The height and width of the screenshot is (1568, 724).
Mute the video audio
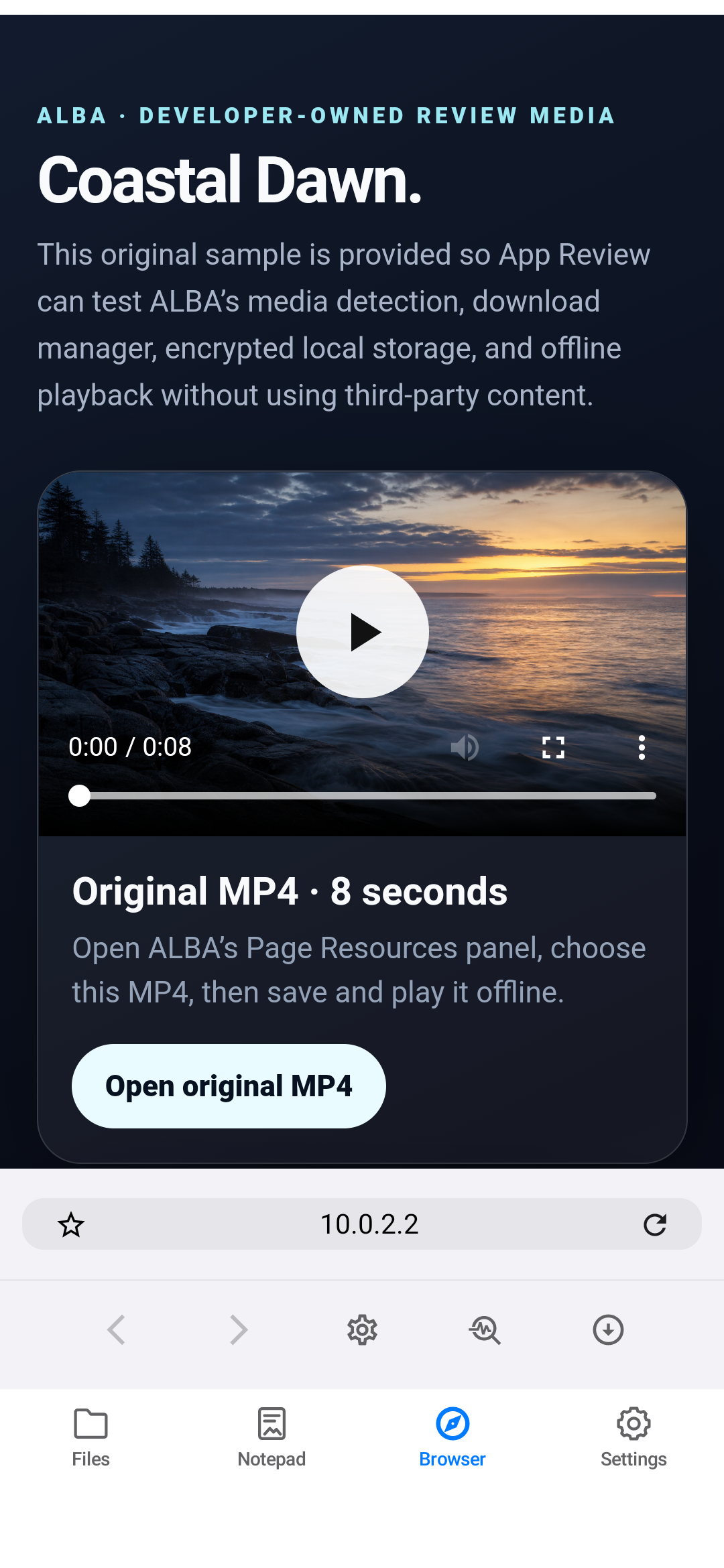point(465,747)
